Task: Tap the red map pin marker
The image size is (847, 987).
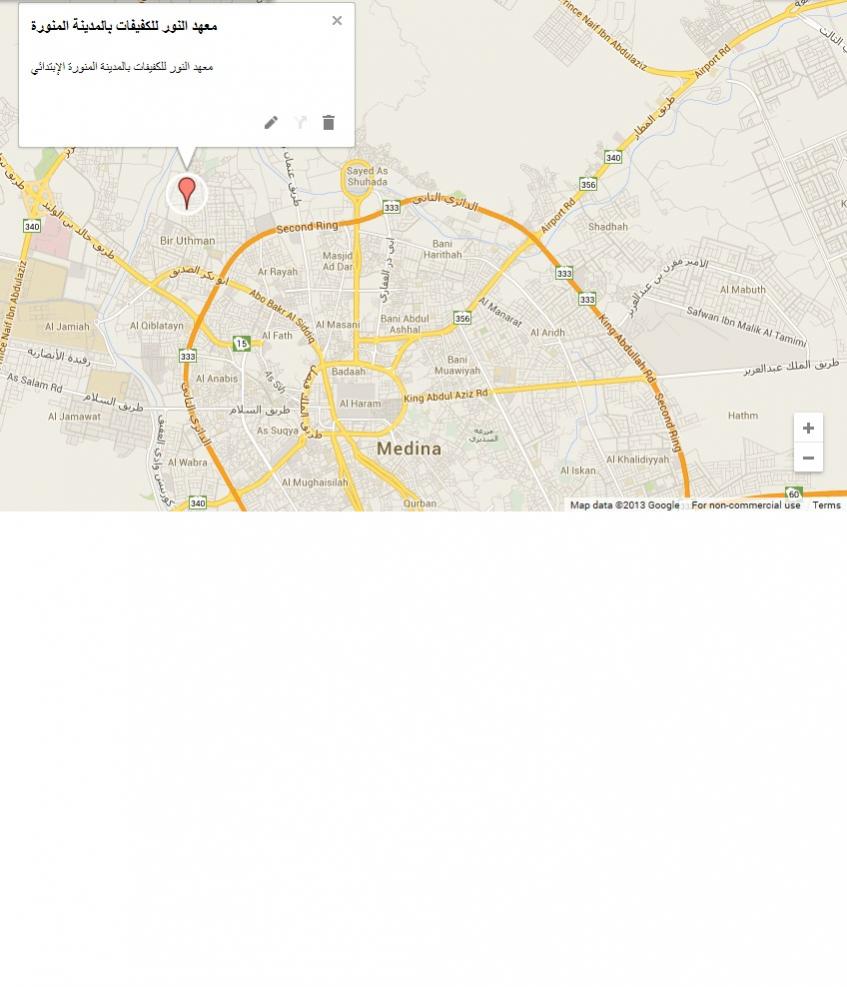Action: click(187, 189)
